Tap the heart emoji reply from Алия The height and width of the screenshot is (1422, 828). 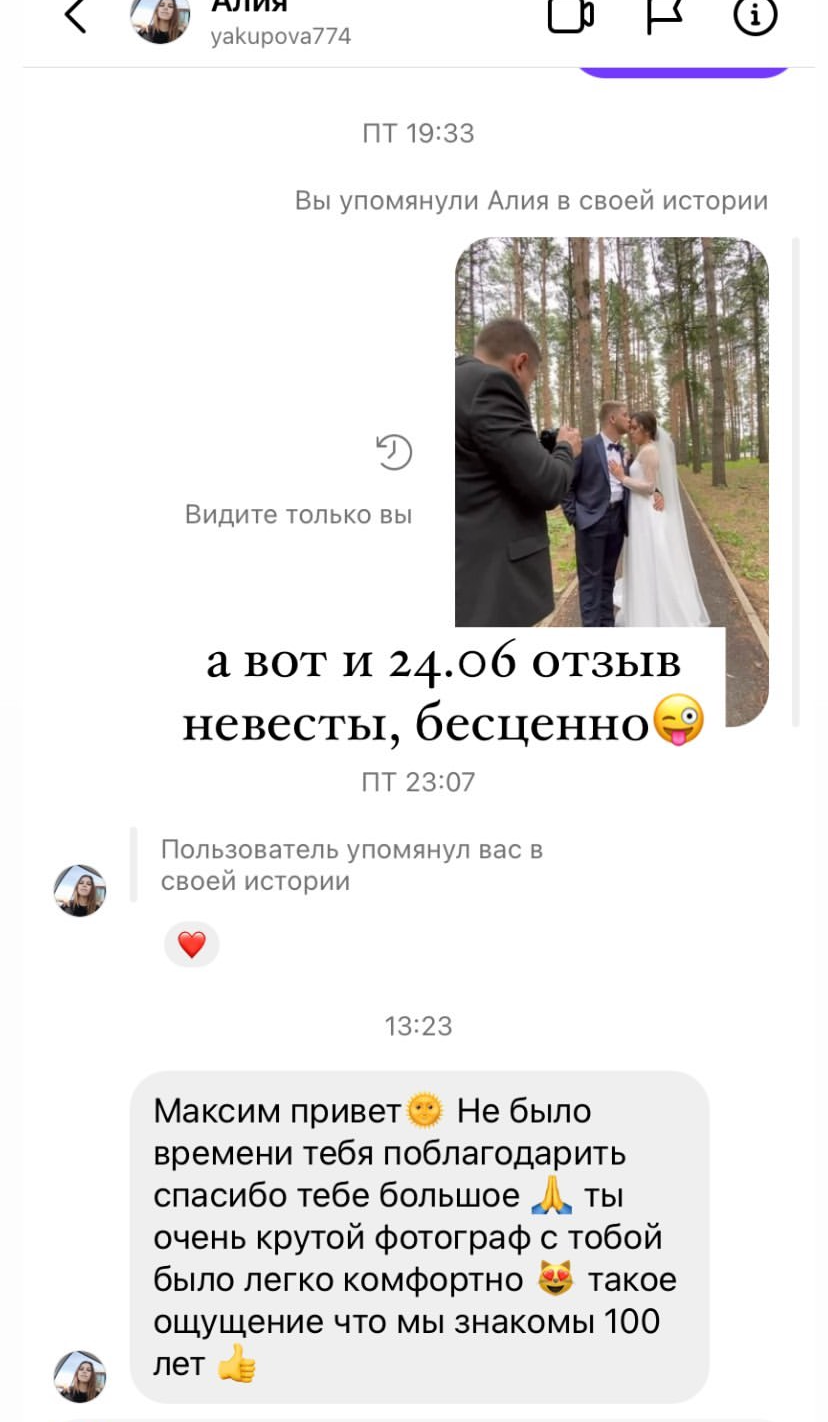pyautogui.click(x=191, y=943)
